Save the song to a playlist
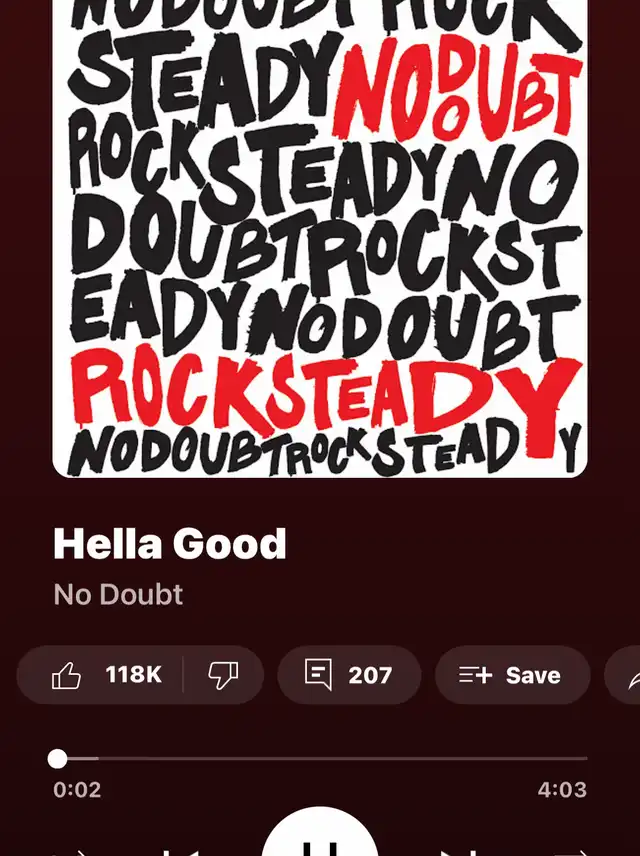The image size is (640, 856). [x=510, y=675]
